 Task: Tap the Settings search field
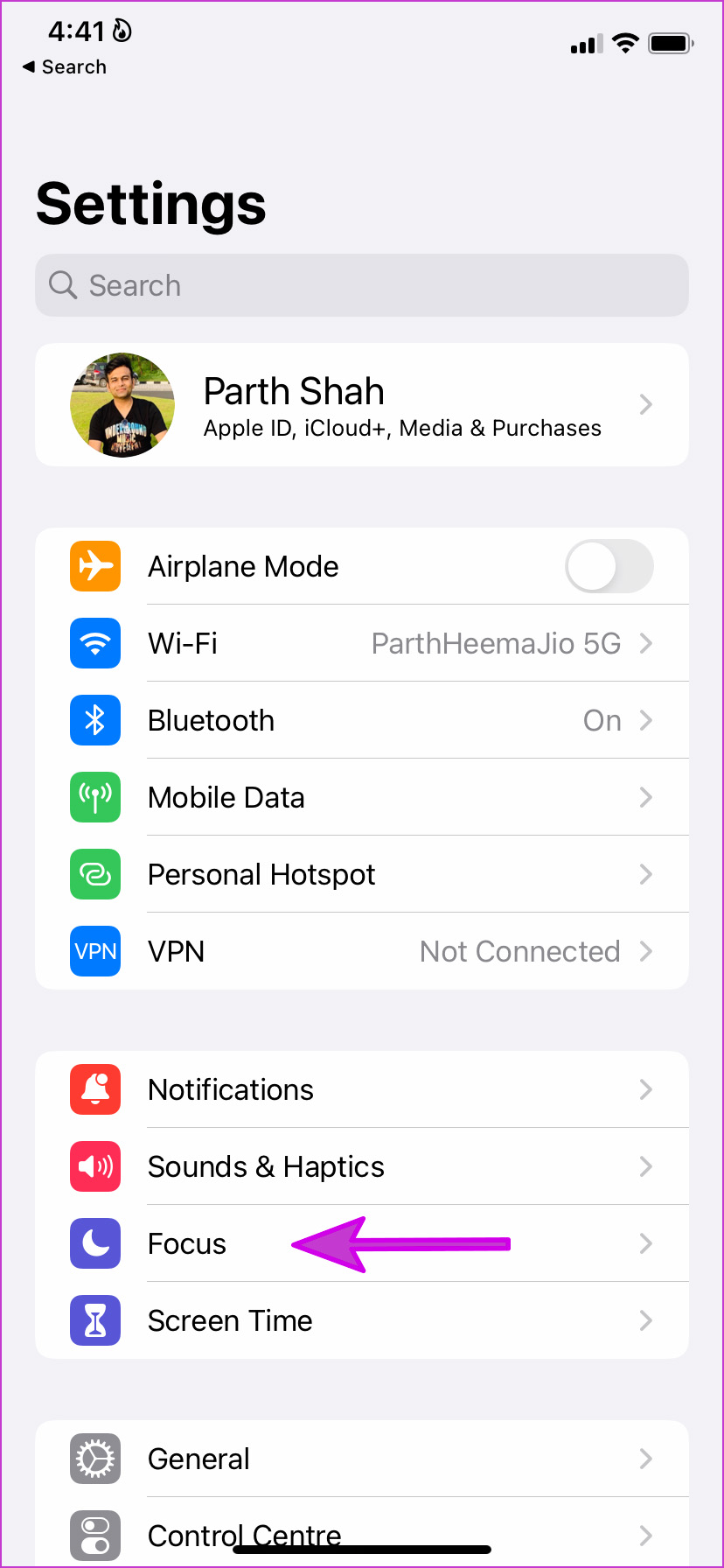[x=362, y=285]
